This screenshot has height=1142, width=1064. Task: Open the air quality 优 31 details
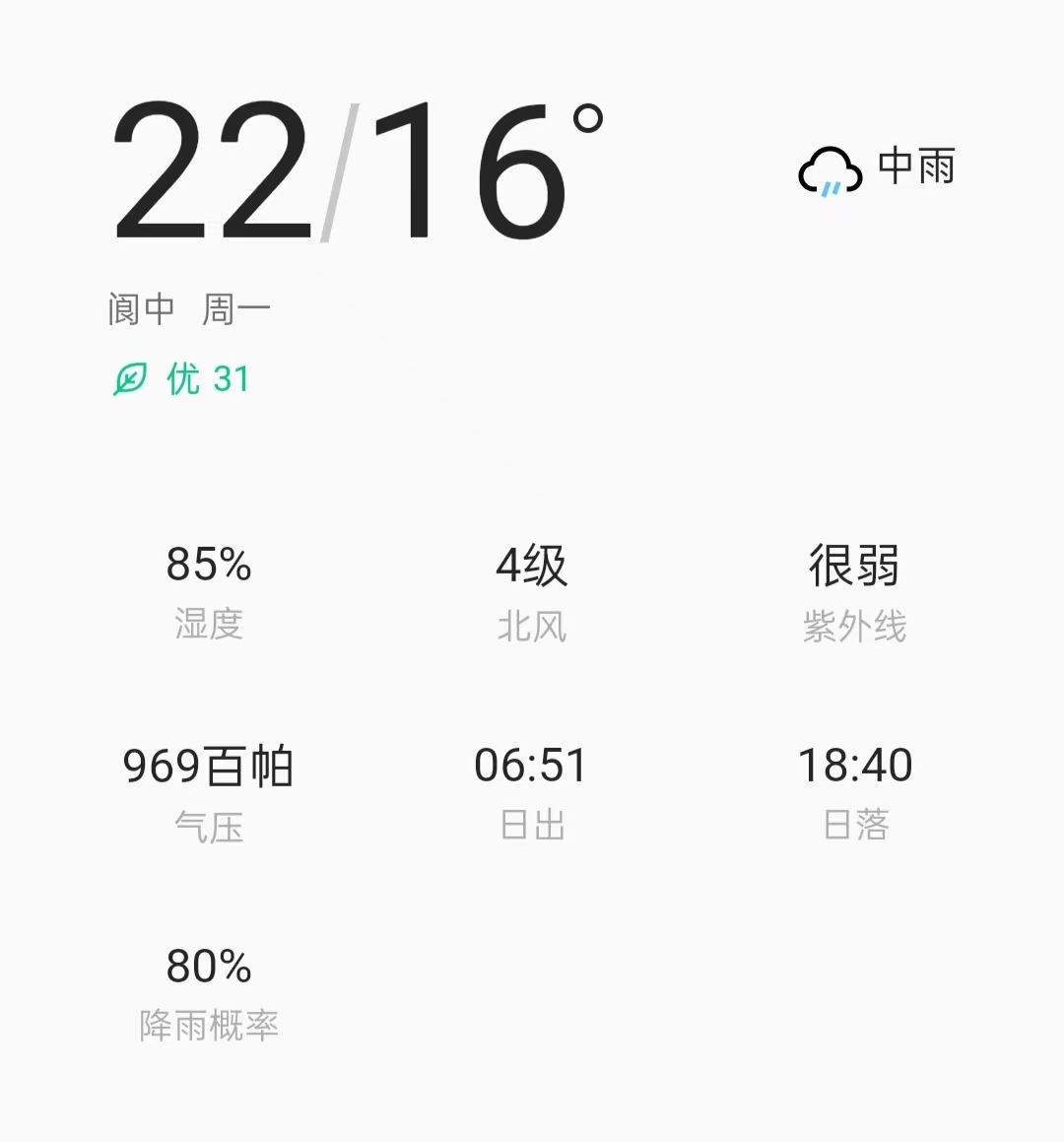[183, 378]
